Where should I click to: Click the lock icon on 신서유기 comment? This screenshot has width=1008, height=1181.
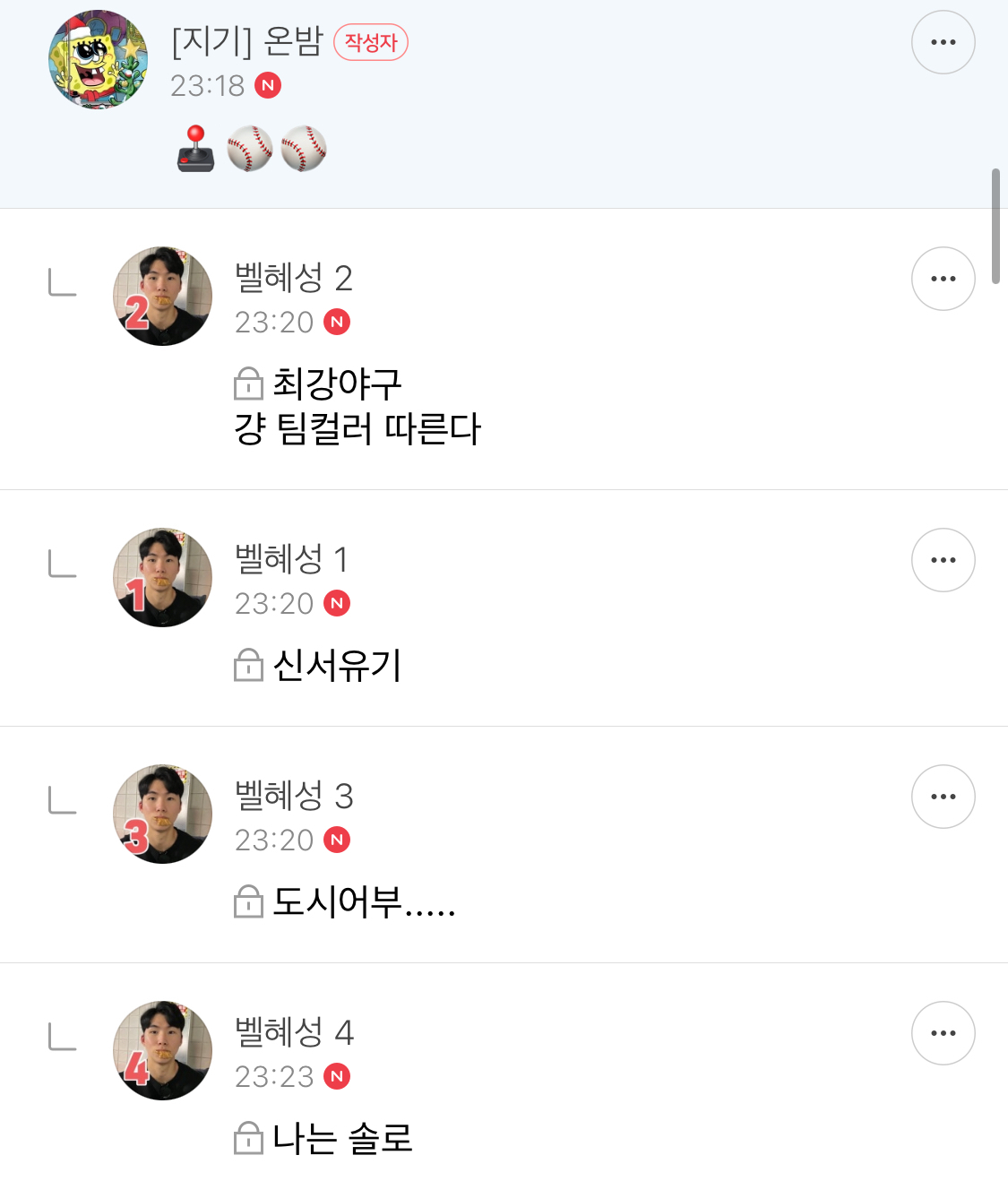247,665
